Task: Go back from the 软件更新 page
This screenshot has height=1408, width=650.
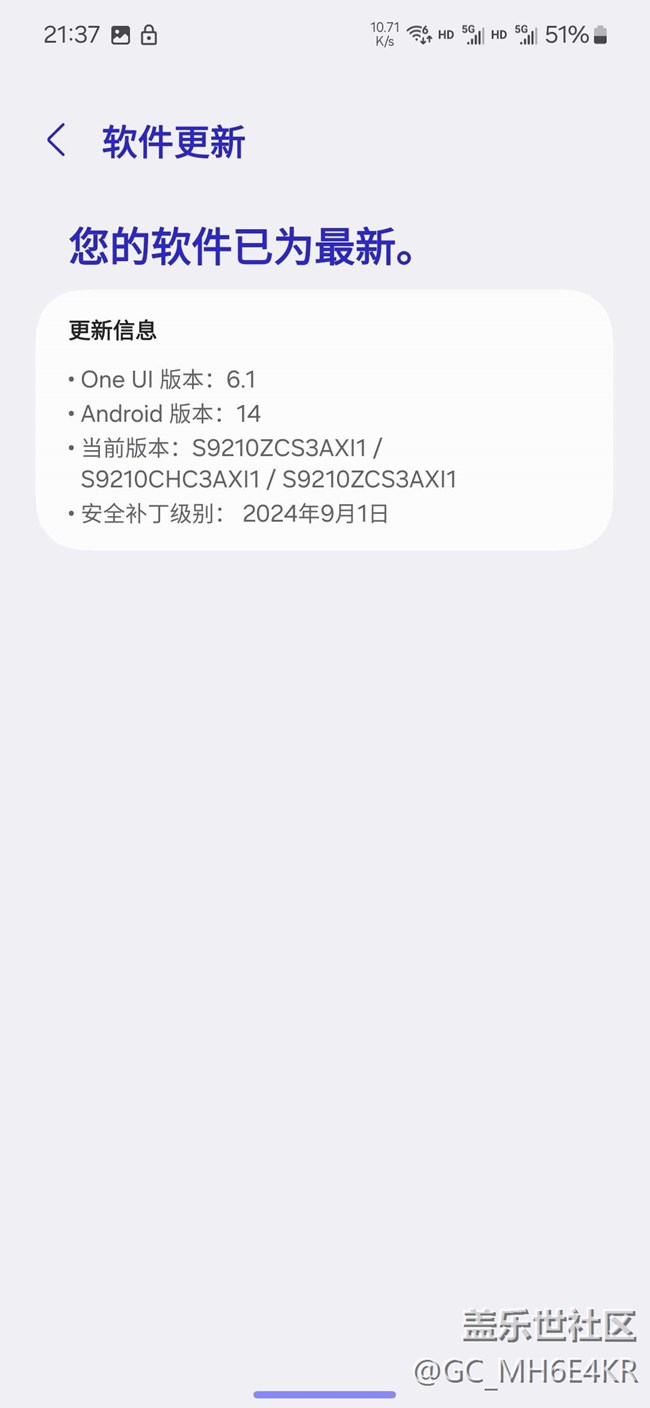Action: tap(56, 141)
